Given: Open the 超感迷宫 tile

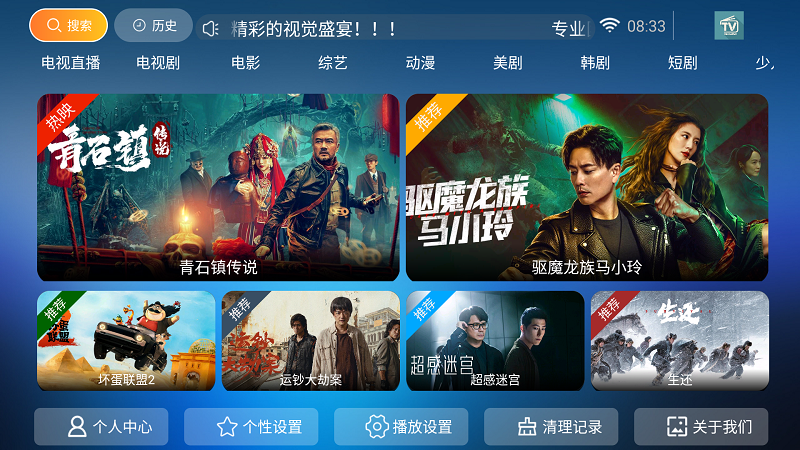Looking at the screenshot, I should 495,340.
